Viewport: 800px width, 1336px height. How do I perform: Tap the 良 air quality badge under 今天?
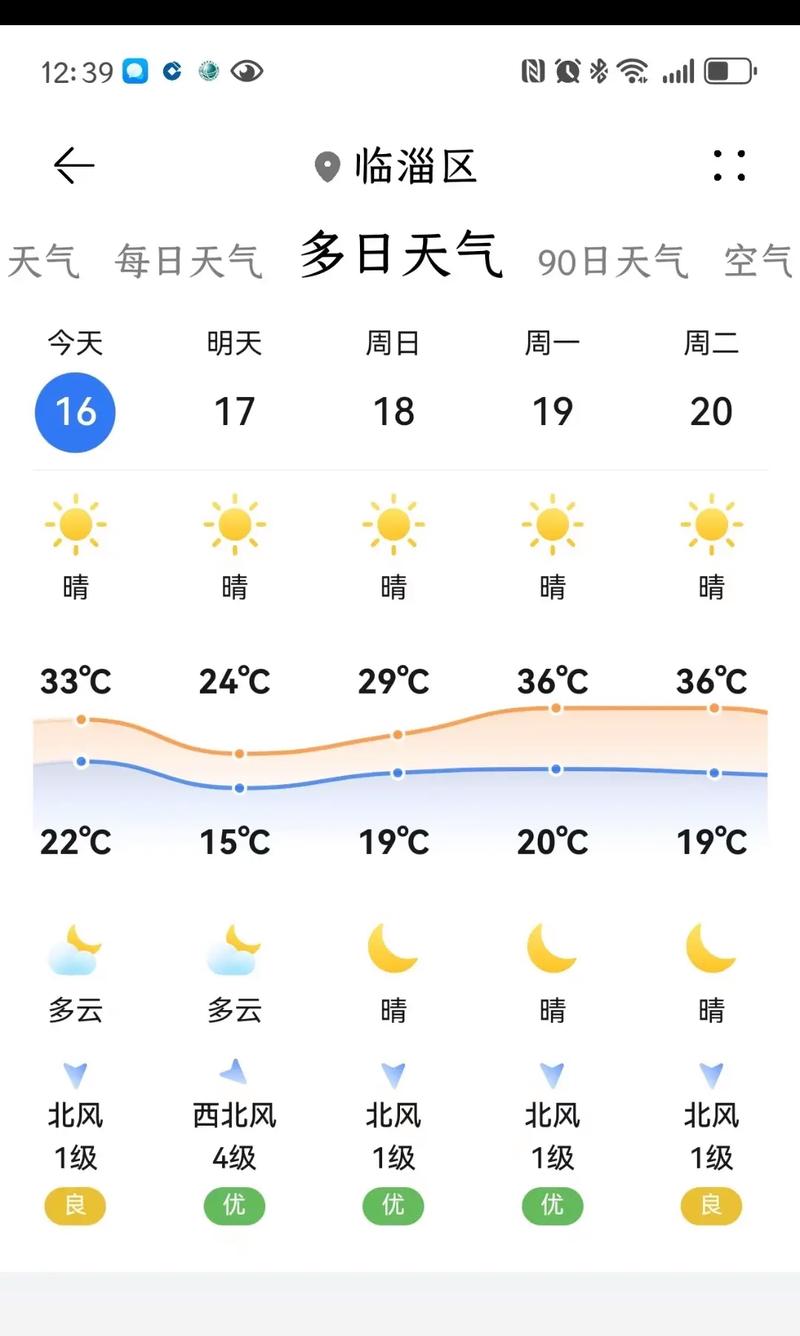pyautogui.click(x=75, y=1206)
